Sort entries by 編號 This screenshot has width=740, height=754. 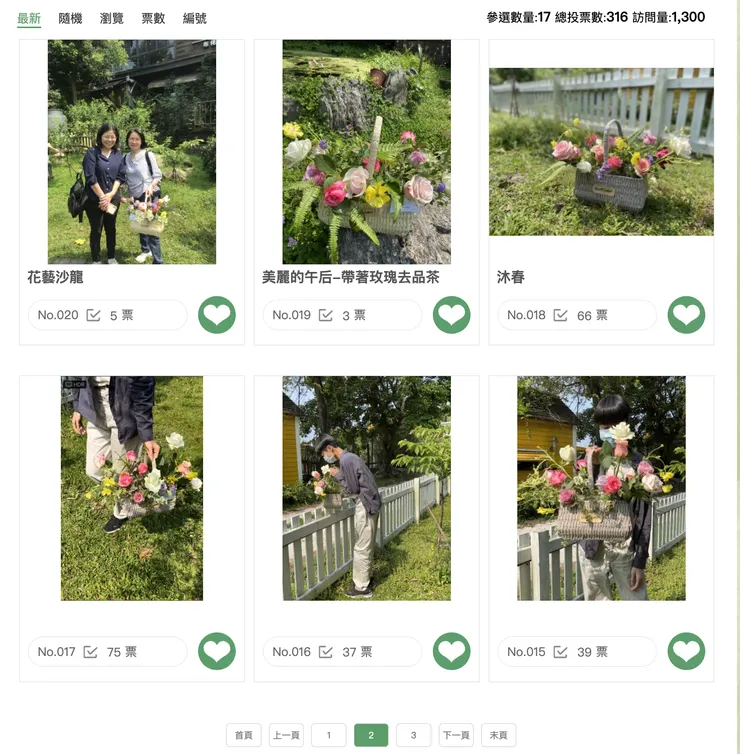tap(194, 18)
